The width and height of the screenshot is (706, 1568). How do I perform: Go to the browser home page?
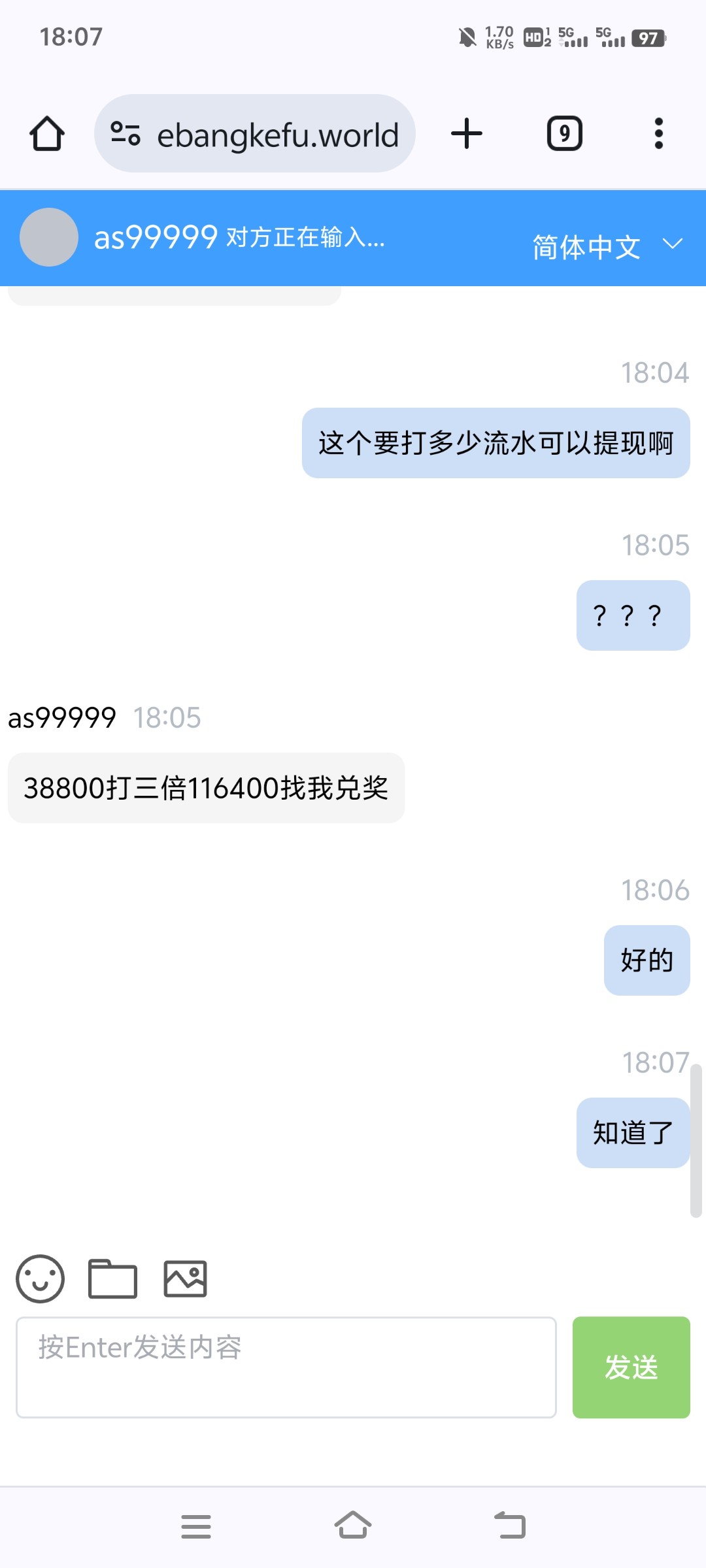(x=47, y=134)
